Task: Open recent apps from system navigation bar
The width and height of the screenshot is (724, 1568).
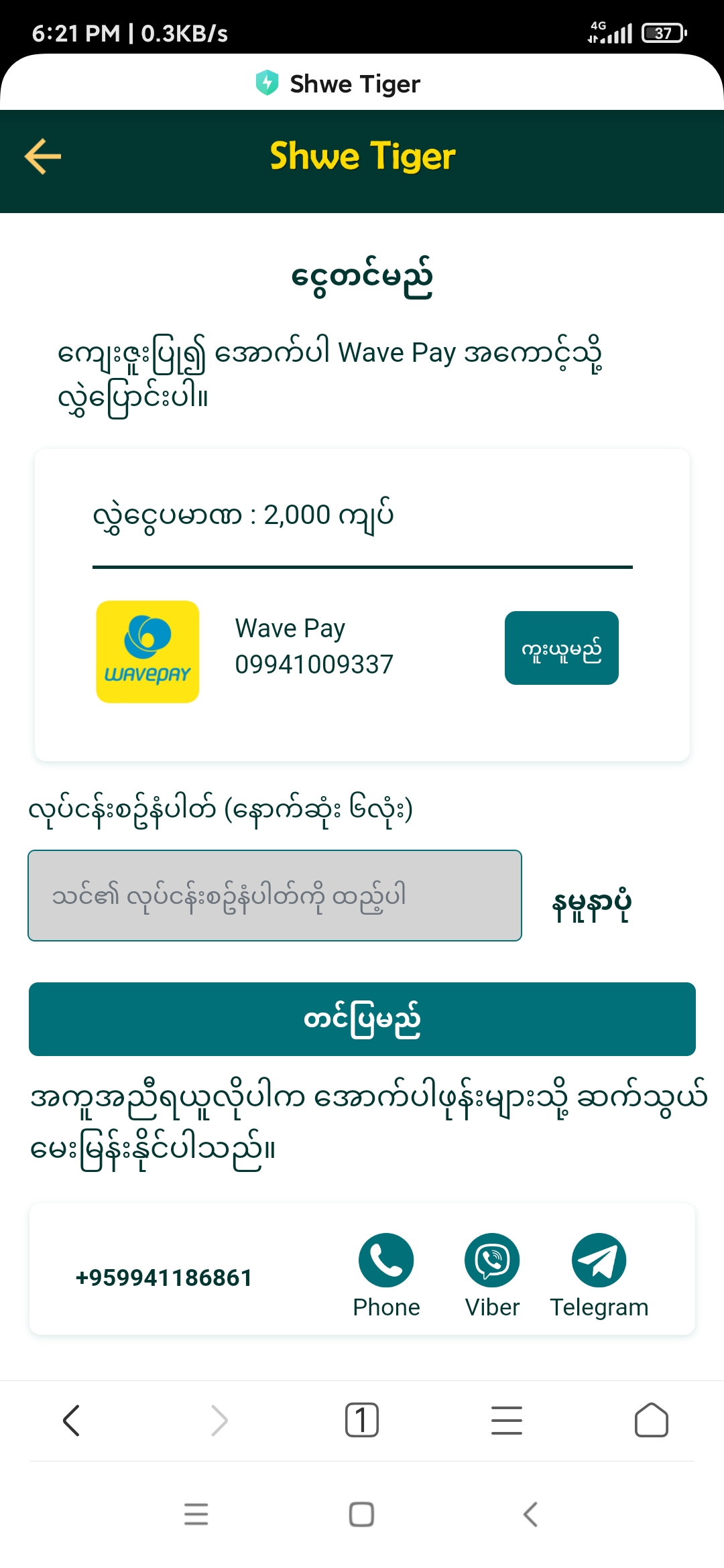Action: pyautogui.click(x=196, y=1514)
